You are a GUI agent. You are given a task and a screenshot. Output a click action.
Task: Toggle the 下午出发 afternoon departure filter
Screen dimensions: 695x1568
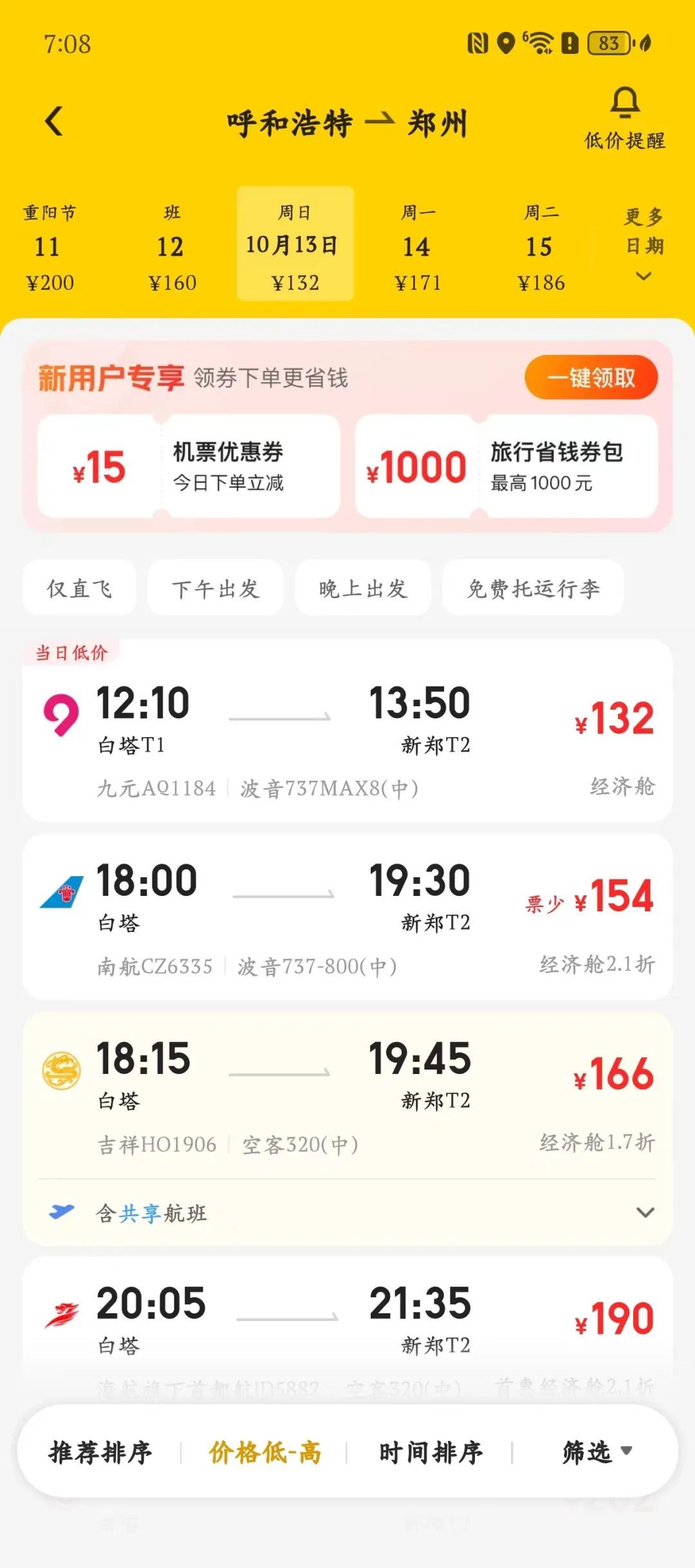click(x=214, y=587)
